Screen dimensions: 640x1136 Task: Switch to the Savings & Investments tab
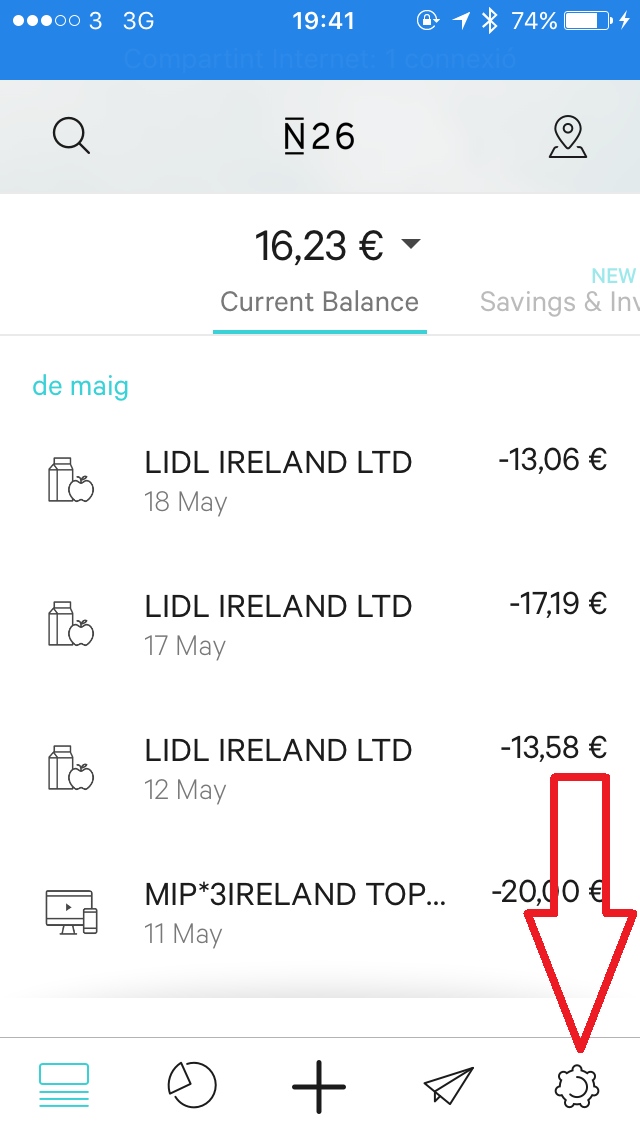(x=560, y=301)
